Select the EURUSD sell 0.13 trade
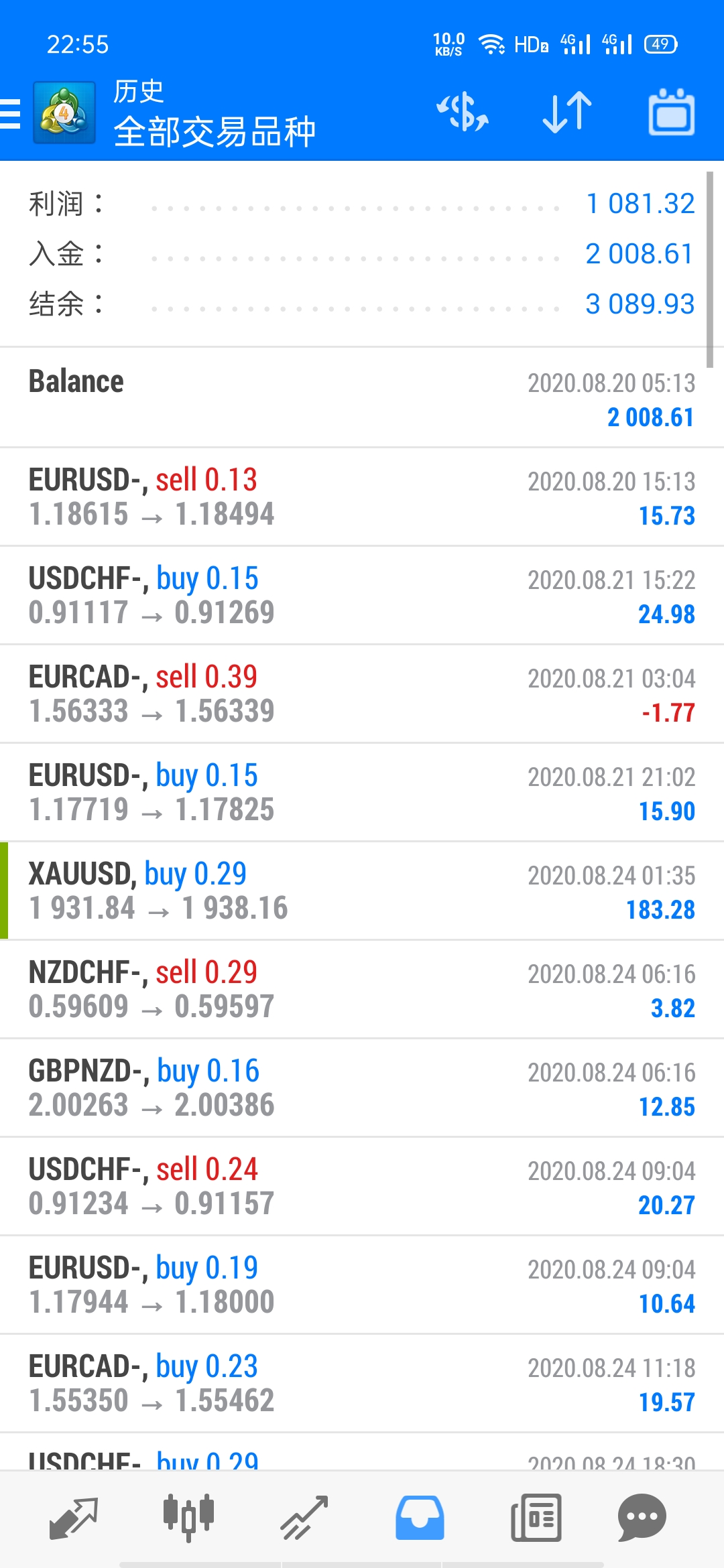The image size is (724, 1568). (362, 497)
